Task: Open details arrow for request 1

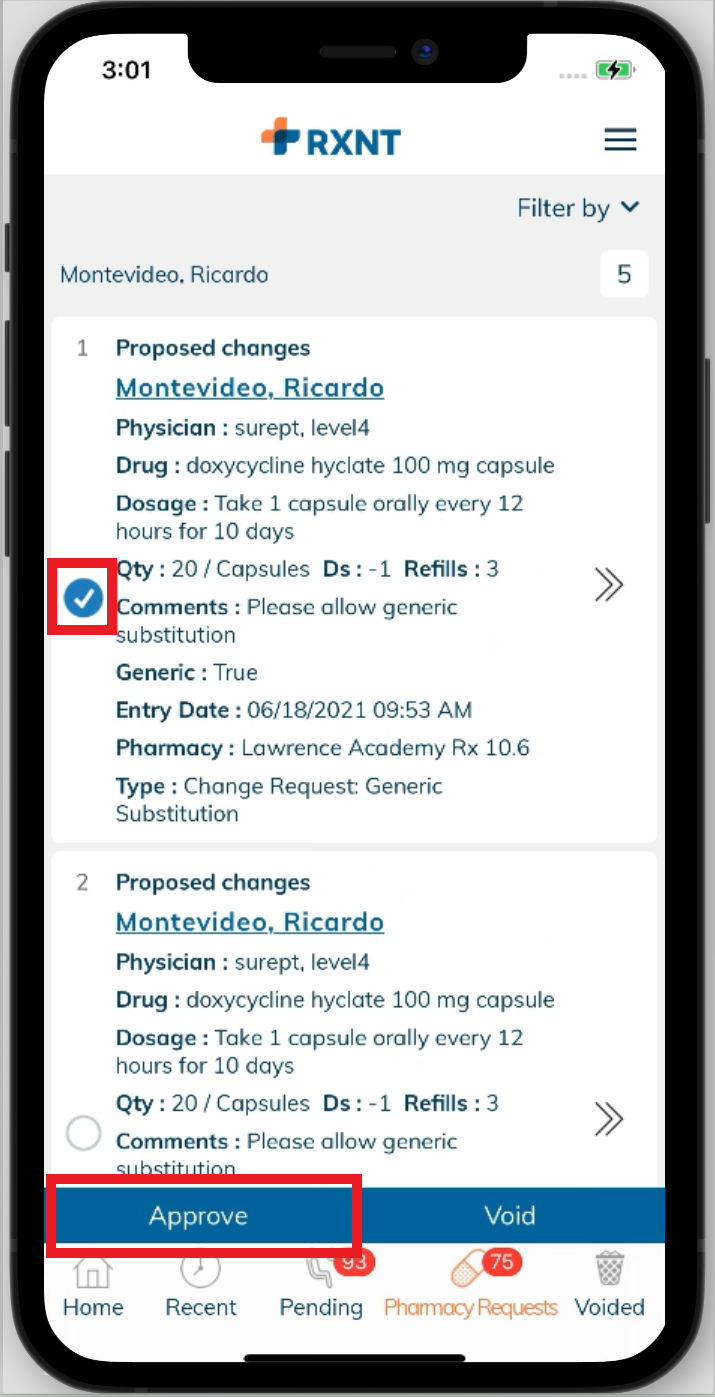Action: pos(608,586)
